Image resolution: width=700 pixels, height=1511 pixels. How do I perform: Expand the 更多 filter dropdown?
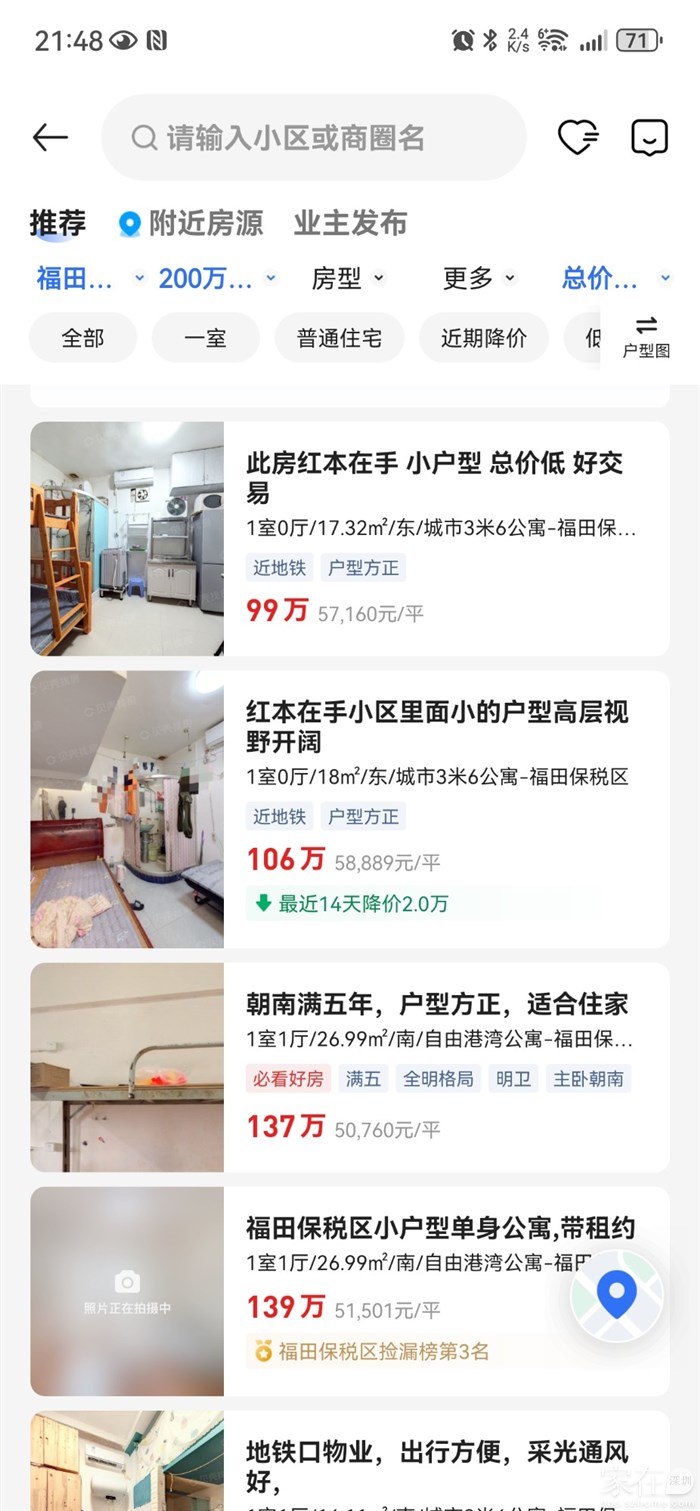[x=480, y=278]
